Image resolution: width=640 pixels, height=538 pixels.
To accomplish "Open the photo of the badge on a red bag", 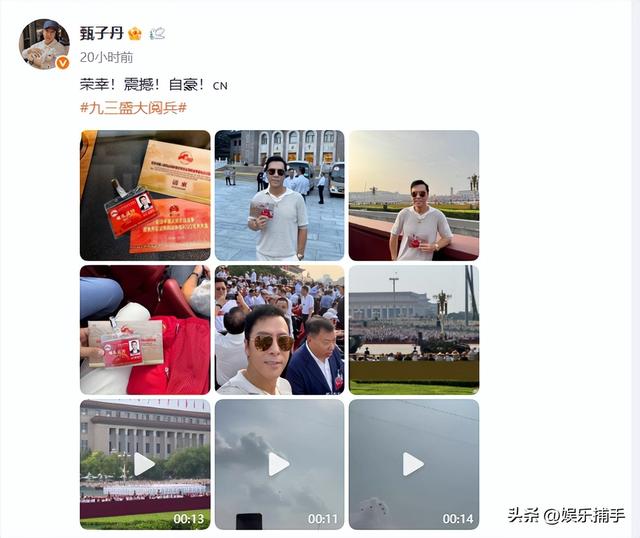I will [145, 329].
